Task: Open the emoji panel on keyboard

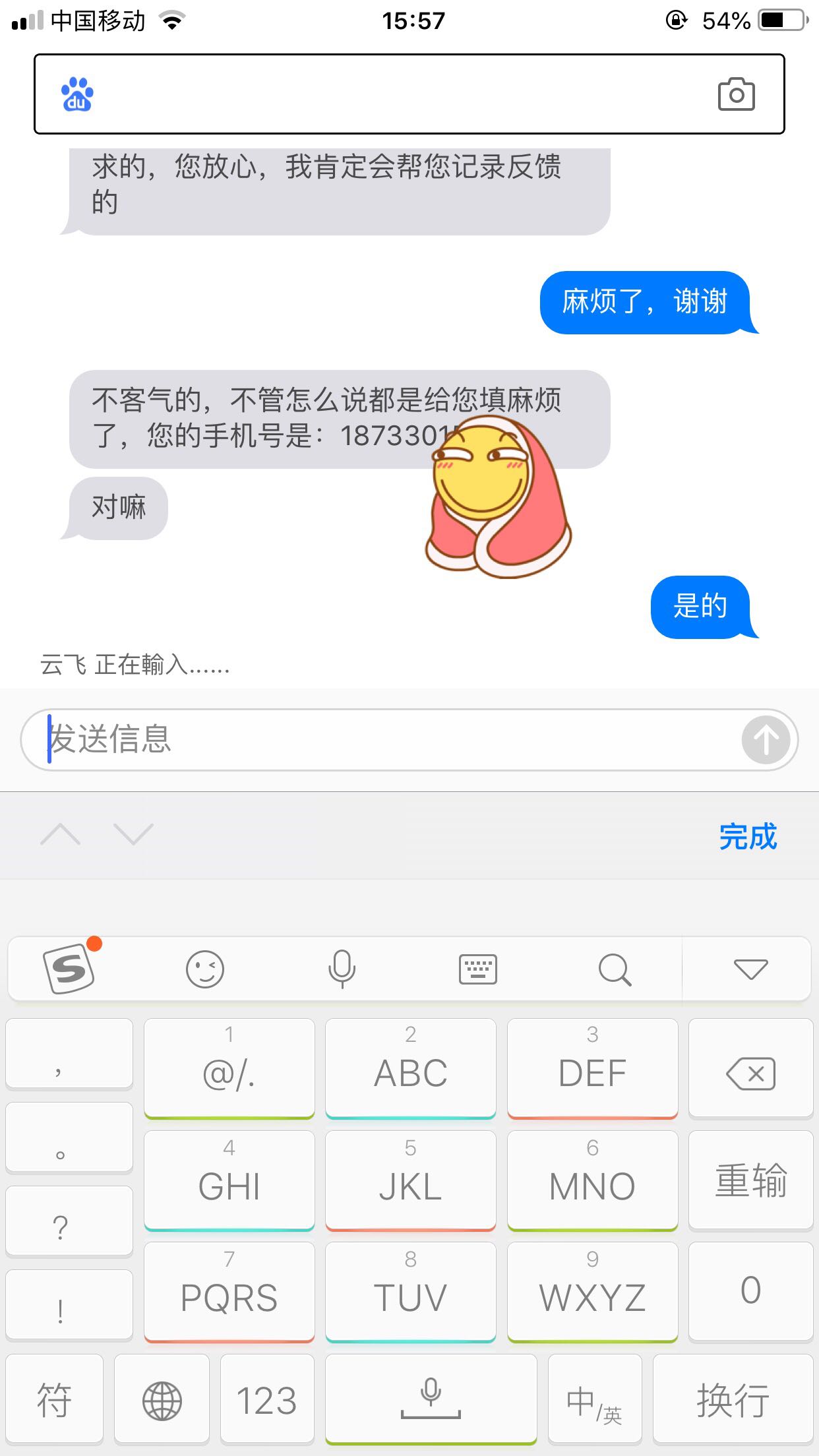Action: pyautogui.click(x=205, y=969)
